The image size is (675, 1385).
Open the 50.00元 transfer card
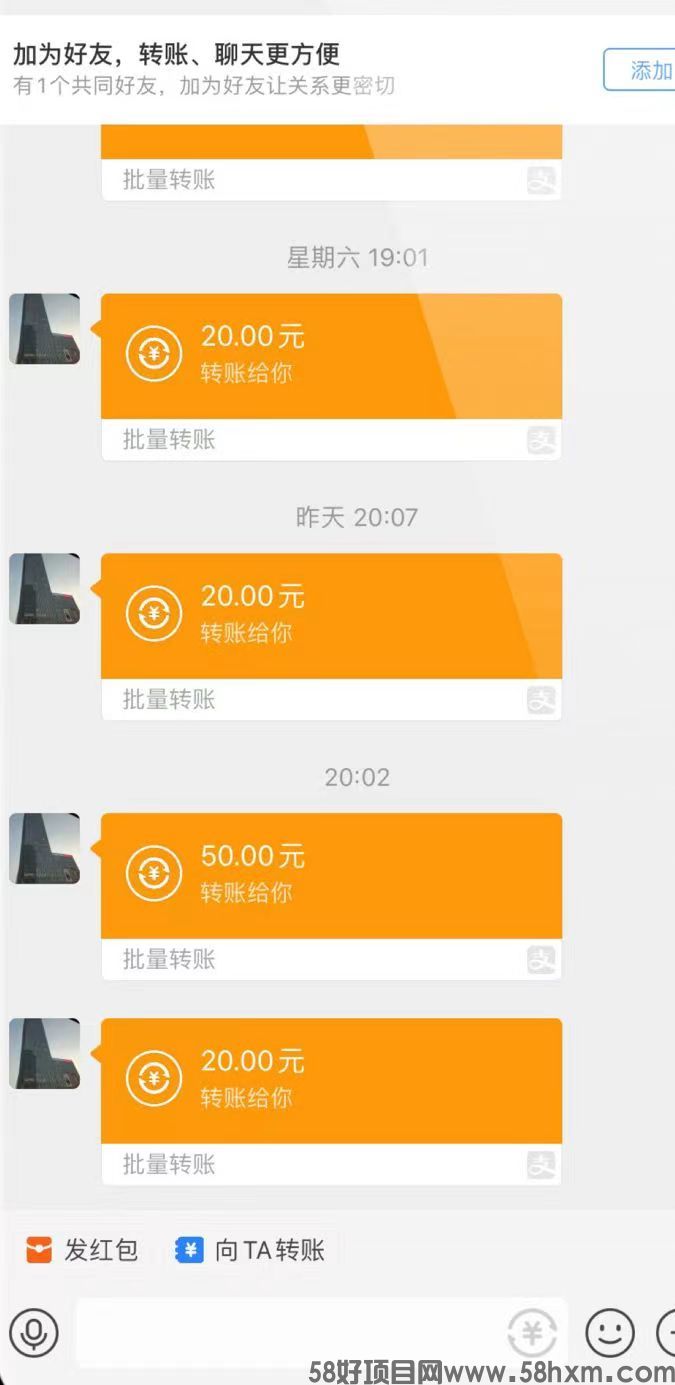(331, 876)
